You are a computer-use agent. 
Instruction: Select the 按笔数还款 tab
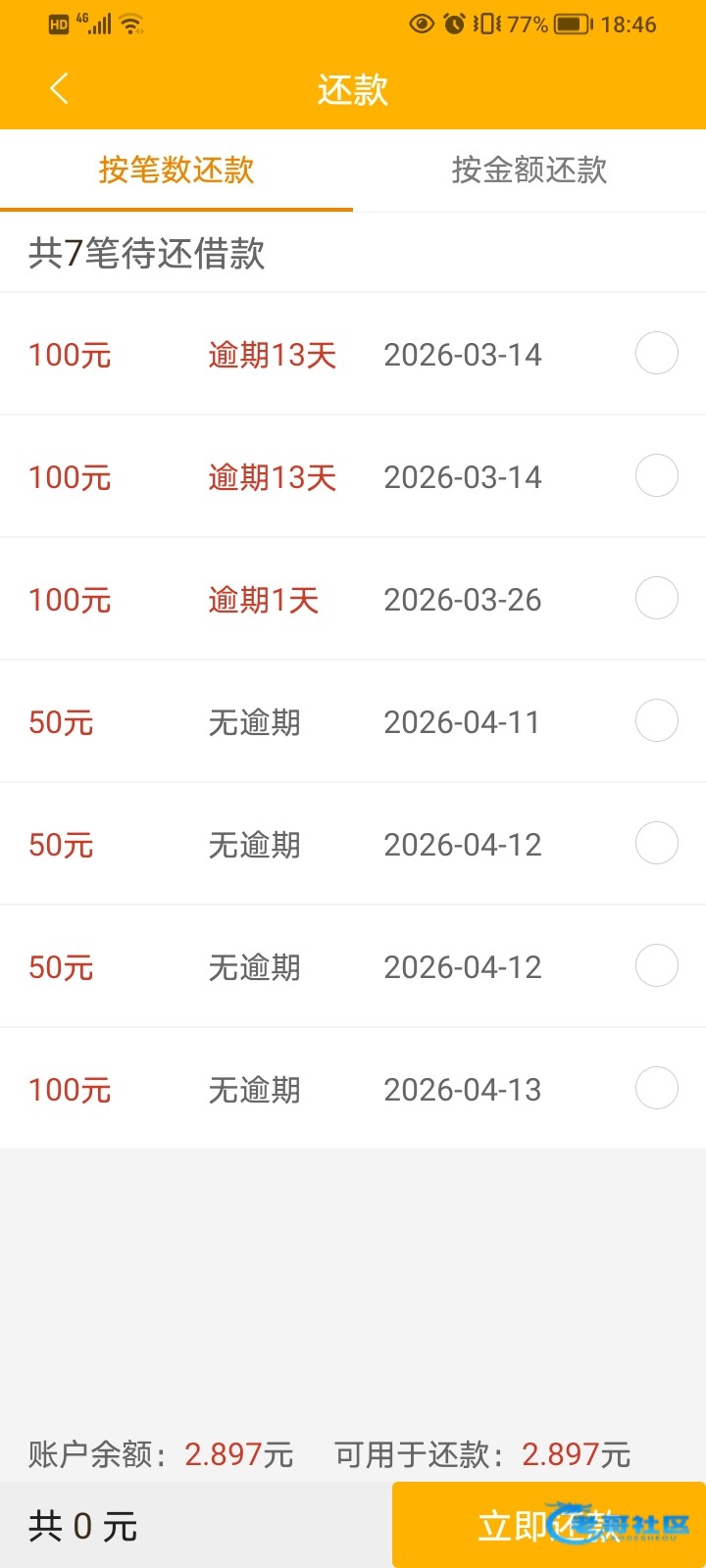[176, 171]
